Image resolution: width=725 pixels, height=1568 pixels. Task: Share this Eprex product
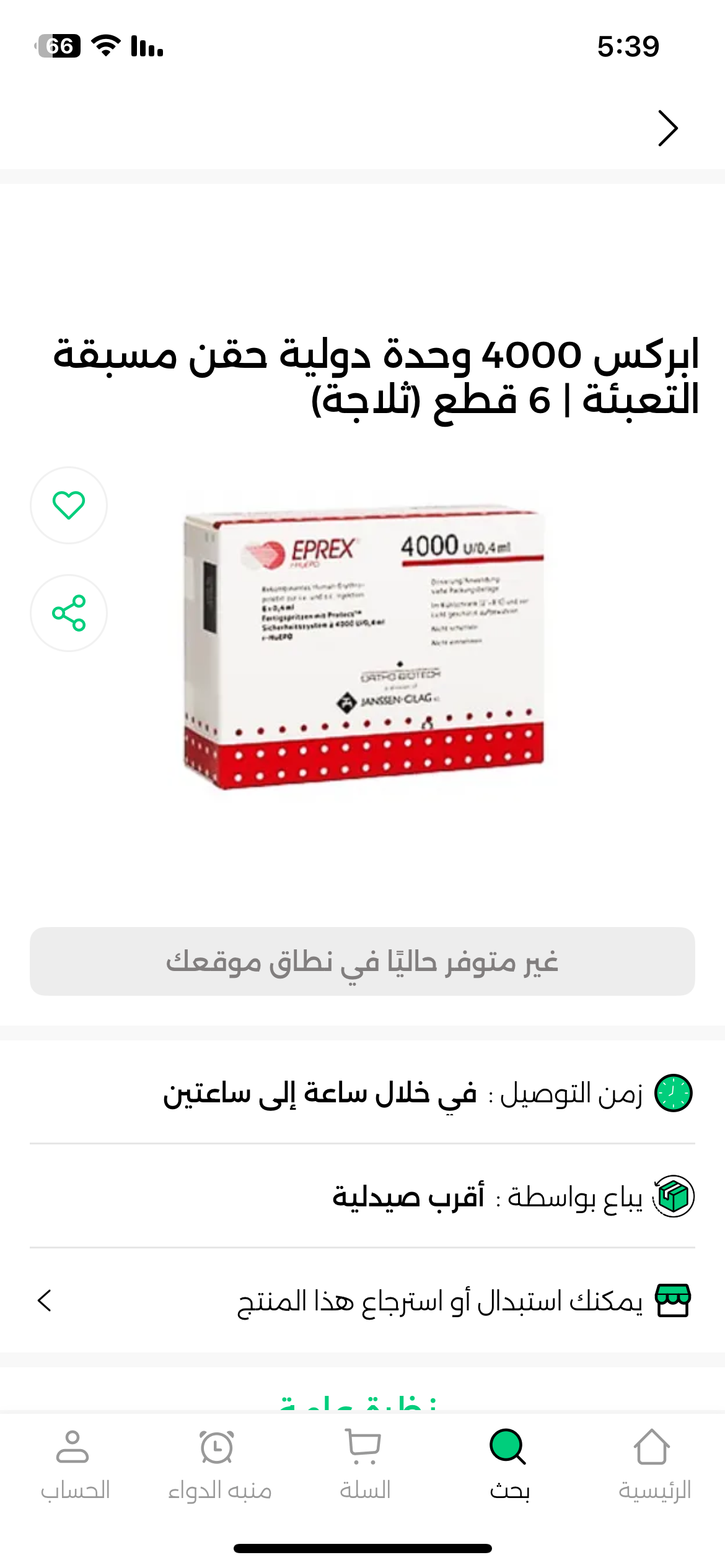pyautogui.click(x=69, y=613)
